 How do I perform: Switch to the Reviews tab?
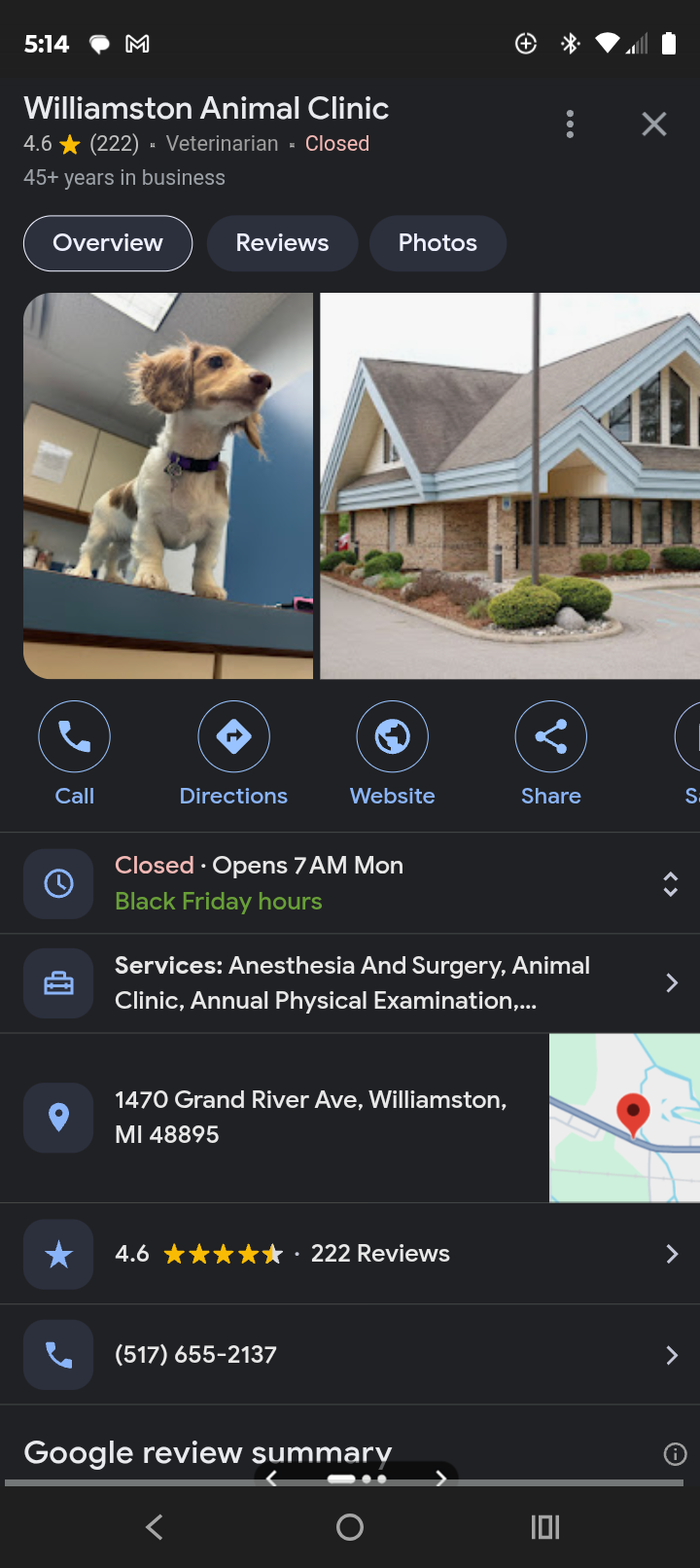pos(282,243)
